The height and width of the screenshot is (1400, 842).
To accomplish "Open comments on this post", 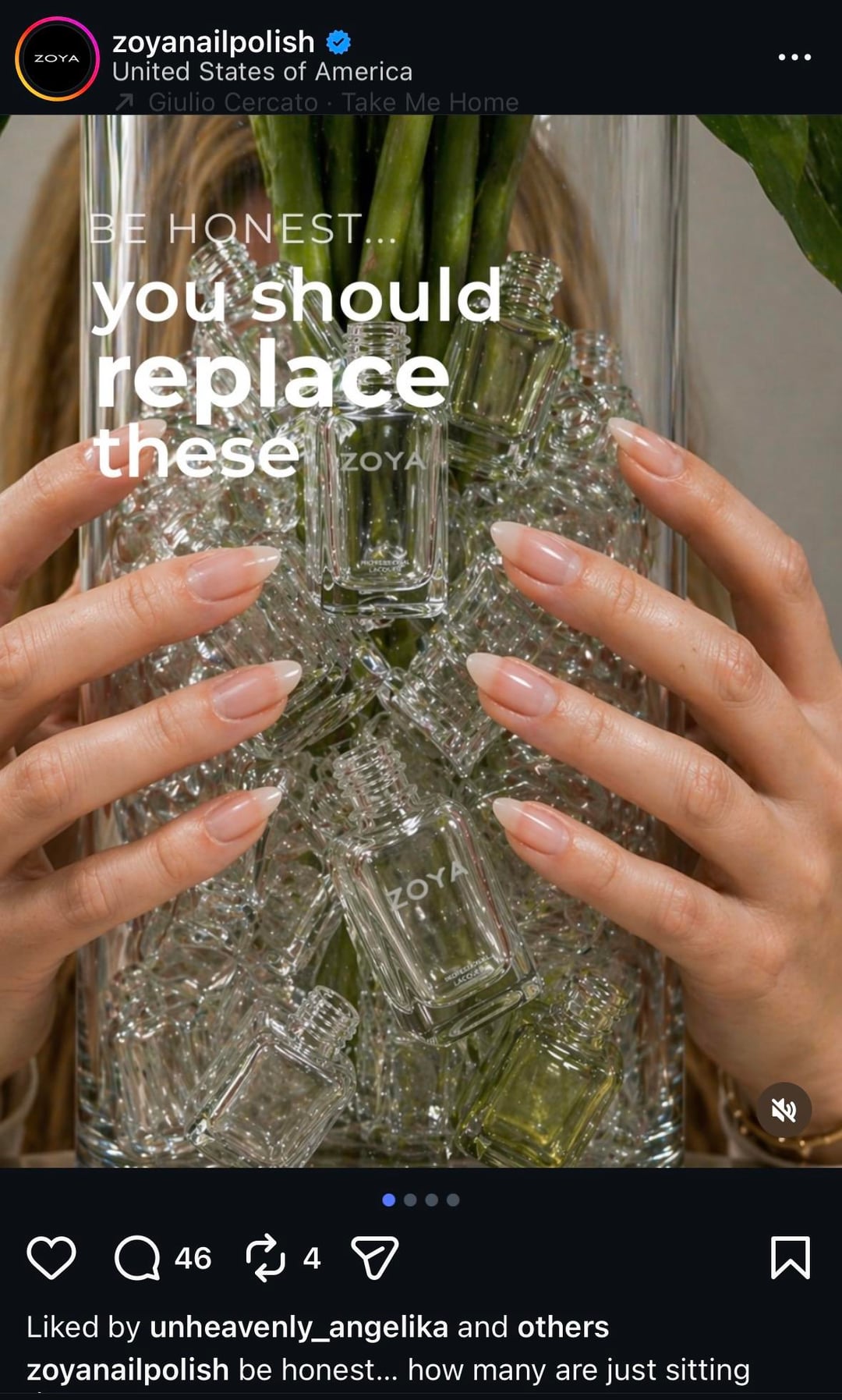I will coord(137,1257).
